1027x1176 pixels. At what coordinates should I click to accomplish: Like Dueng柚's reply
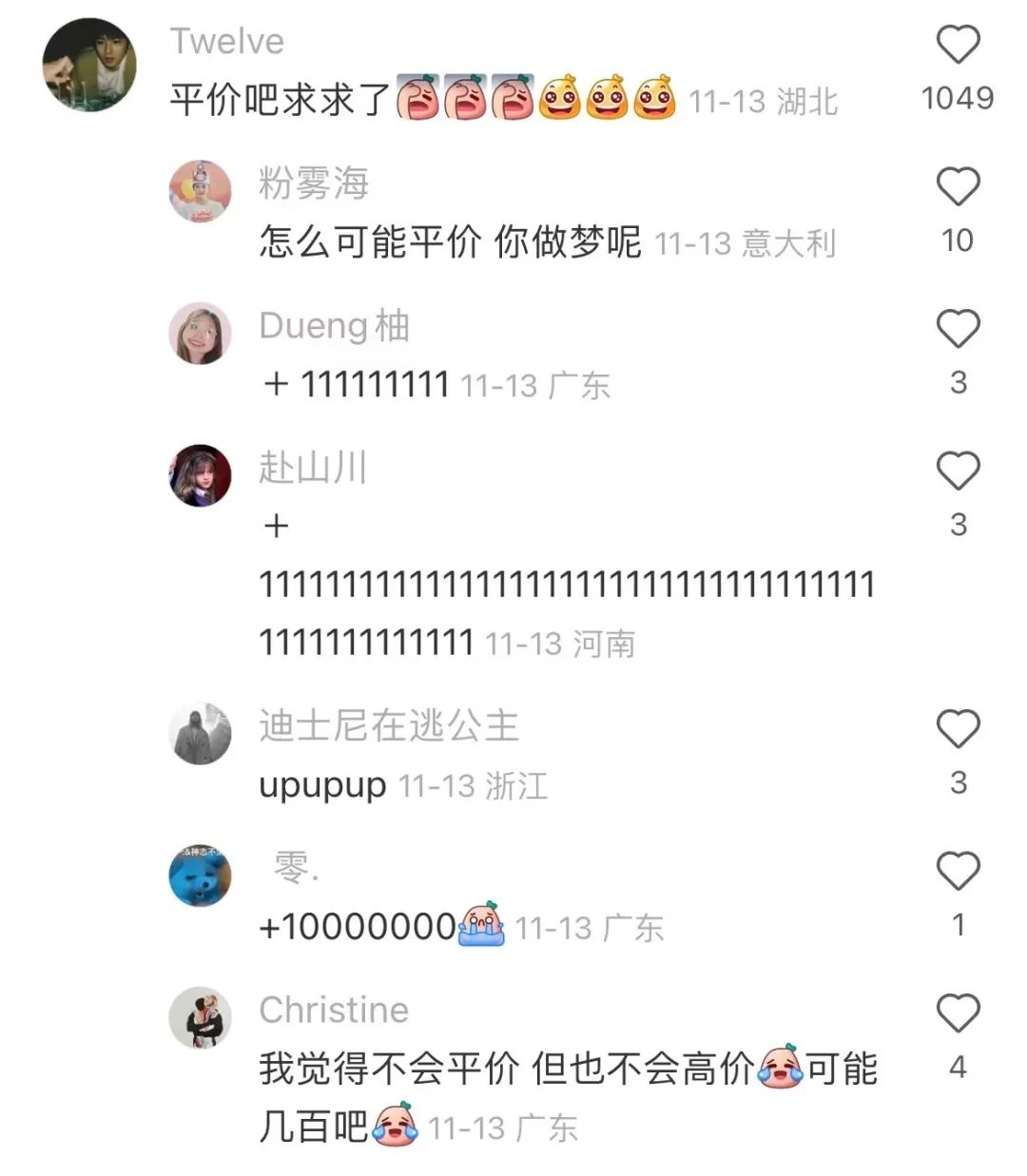coord(958,330)
